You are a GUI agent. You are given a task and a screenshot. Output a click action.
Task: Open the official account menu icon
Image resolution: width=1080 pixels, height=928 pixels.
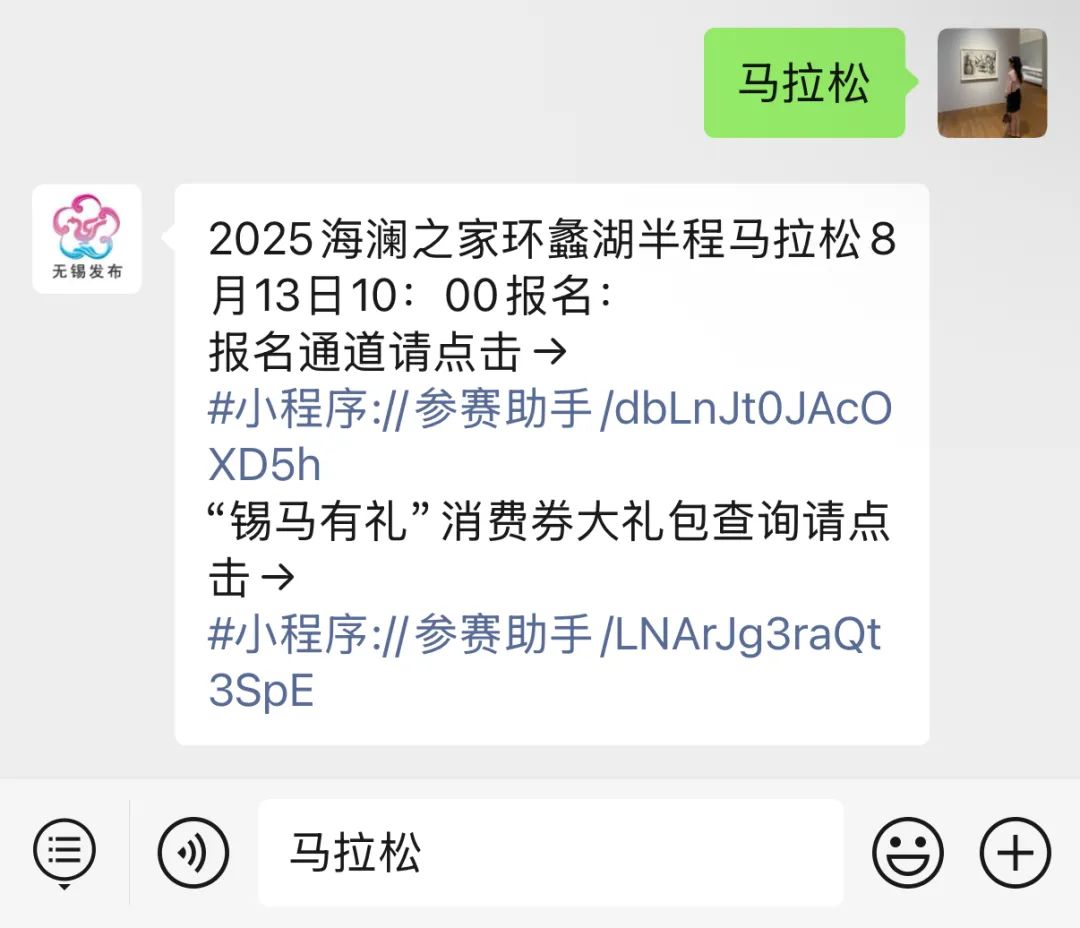pyautogui.click(x=65, y=852)
